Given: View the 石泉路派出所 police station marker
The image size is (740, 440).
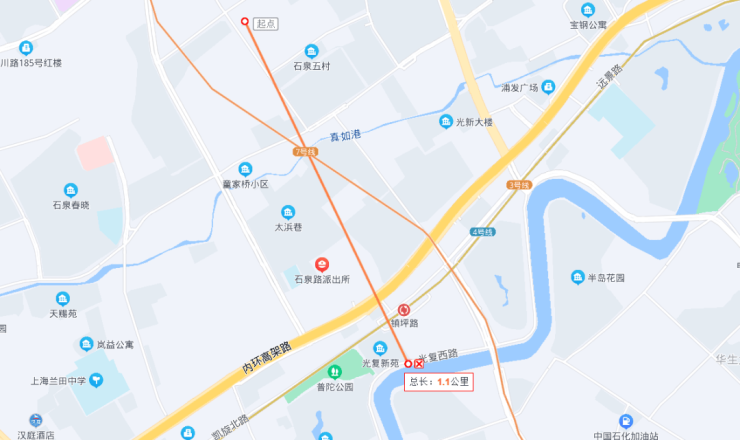Looking at the screenshot, I should (x=321, y=264).
